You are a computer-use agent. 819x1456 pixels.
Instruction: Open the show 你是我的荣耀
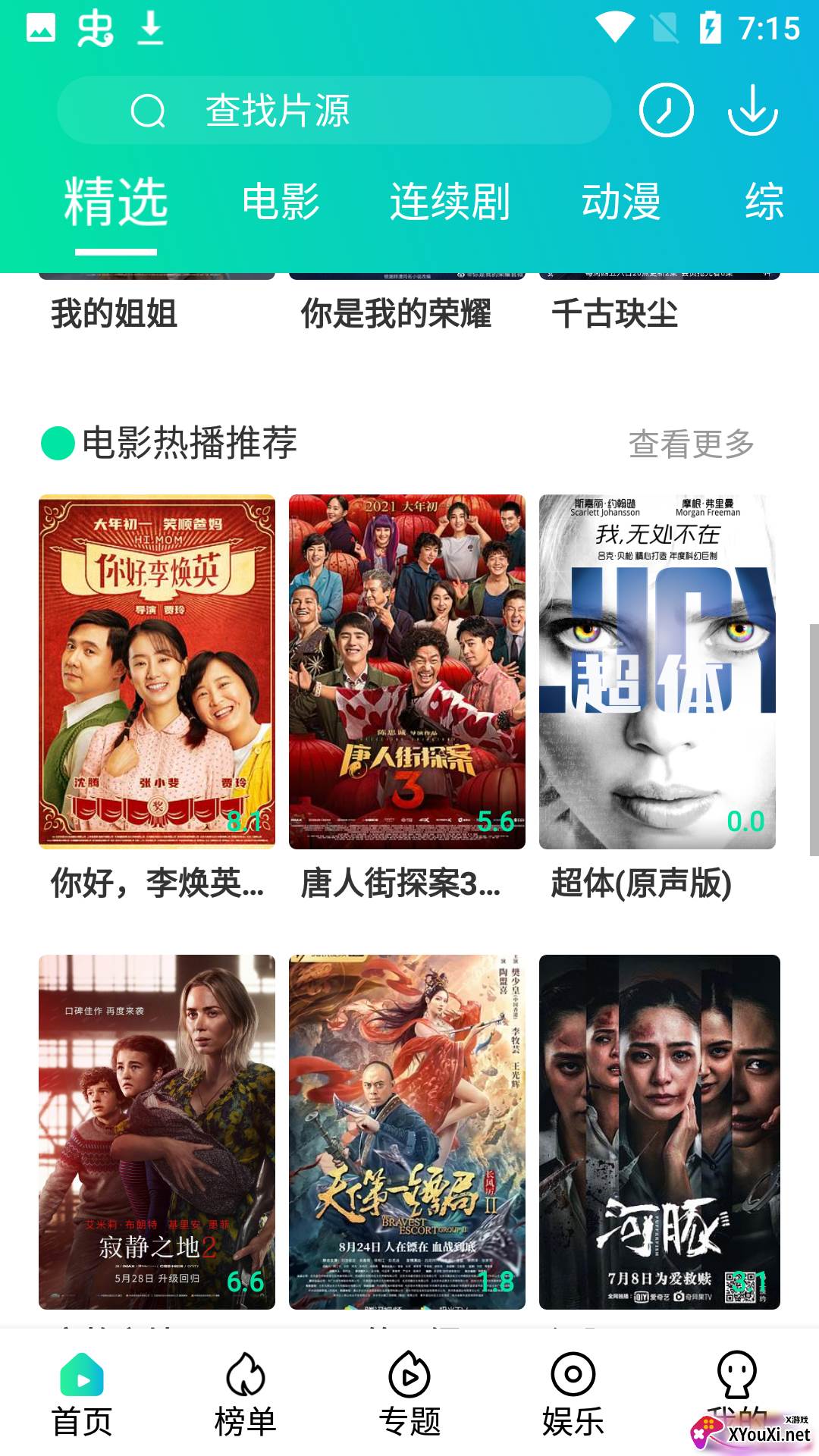click(396, 312)
